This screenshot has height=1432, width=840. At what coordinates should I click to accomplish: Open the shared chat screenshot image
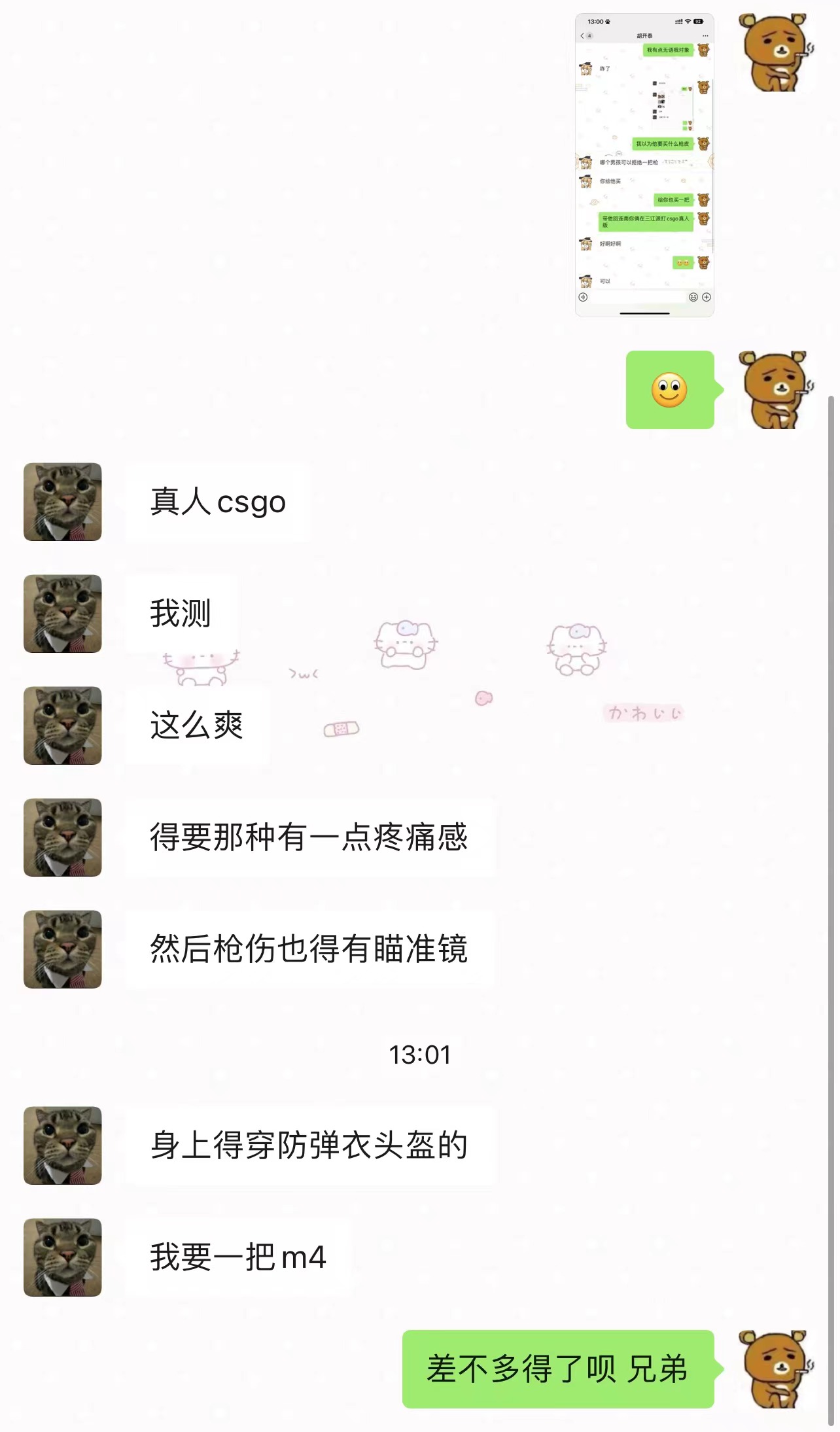point(644,165)
